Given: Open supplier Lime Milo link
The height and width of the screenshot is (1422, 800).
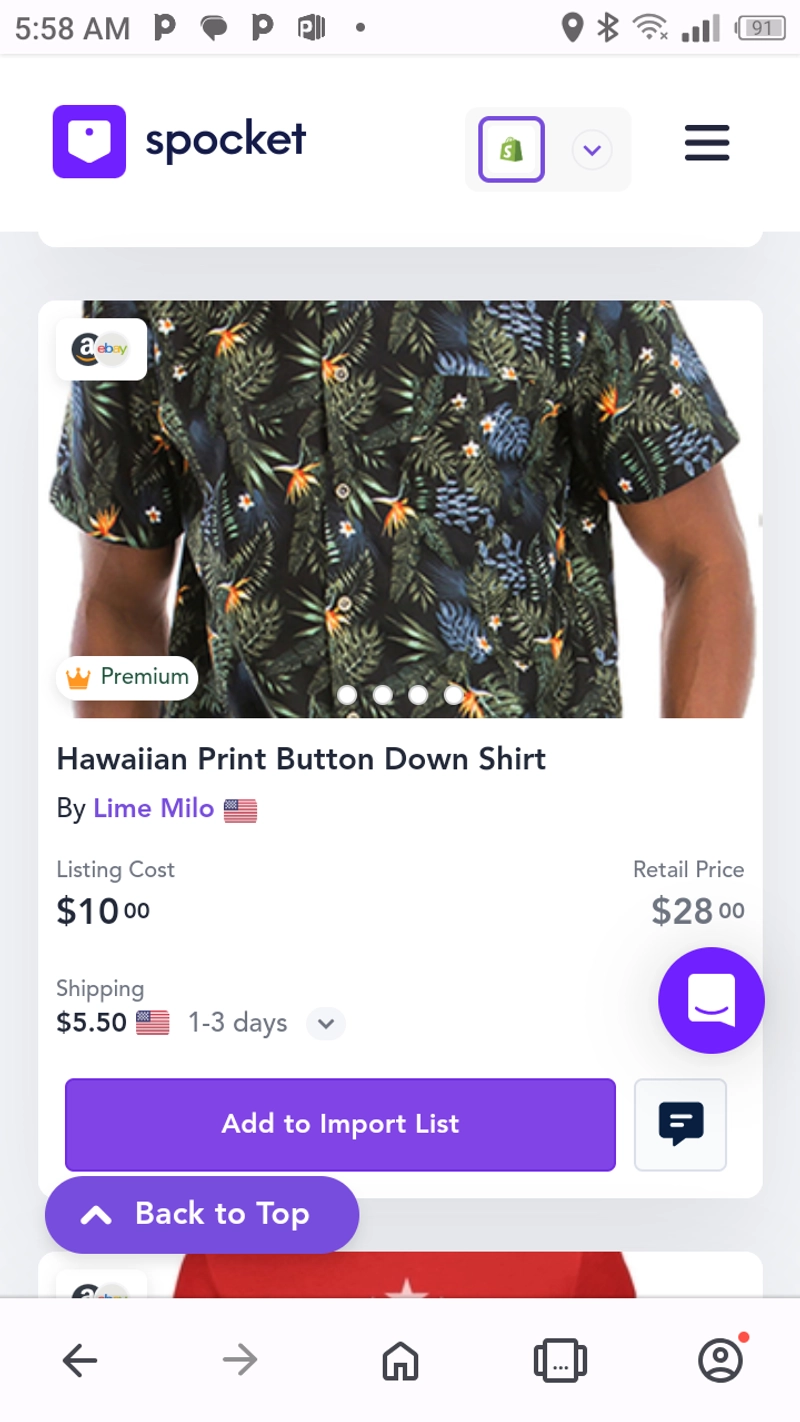Looking at the screenshot, I should pos(154,808).
